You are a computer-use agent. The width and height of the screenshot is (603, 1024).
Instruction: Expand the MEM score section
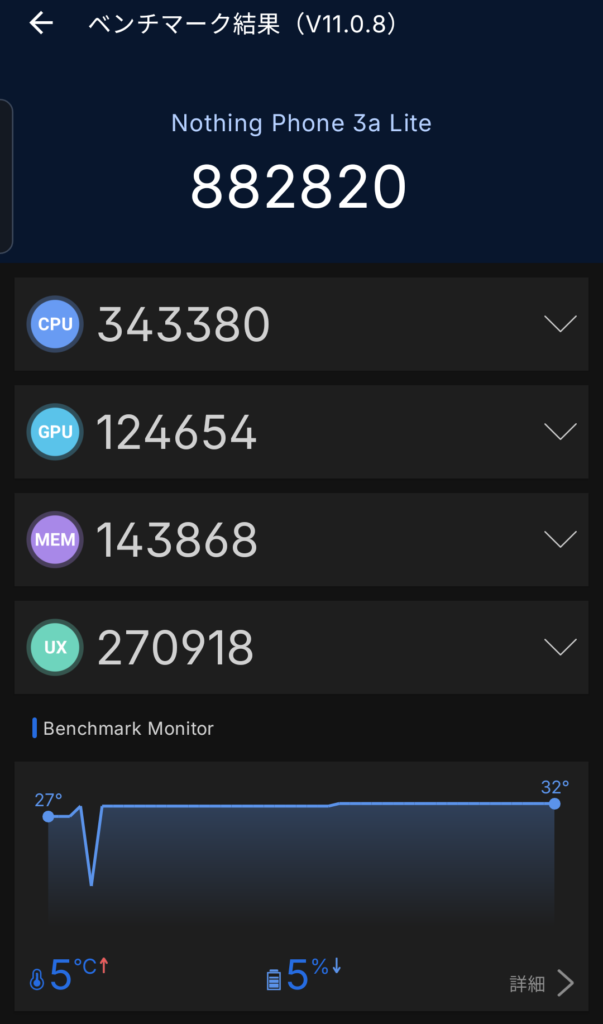pyautogui.click(x=559, y=539)
